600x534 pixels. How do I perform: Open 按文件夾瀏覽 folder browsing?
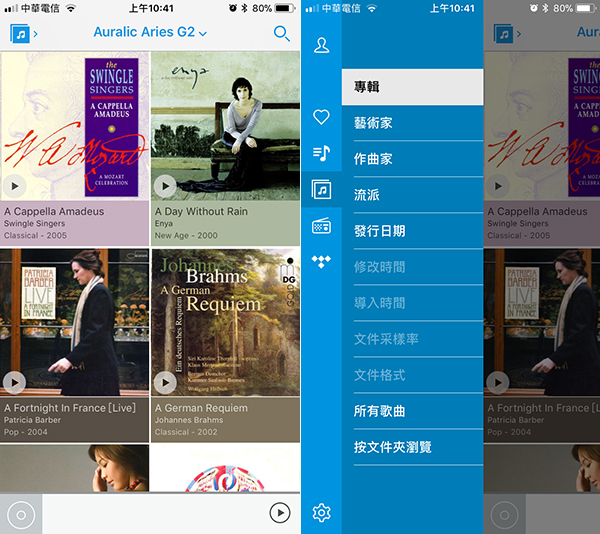[x=412, y=447]
